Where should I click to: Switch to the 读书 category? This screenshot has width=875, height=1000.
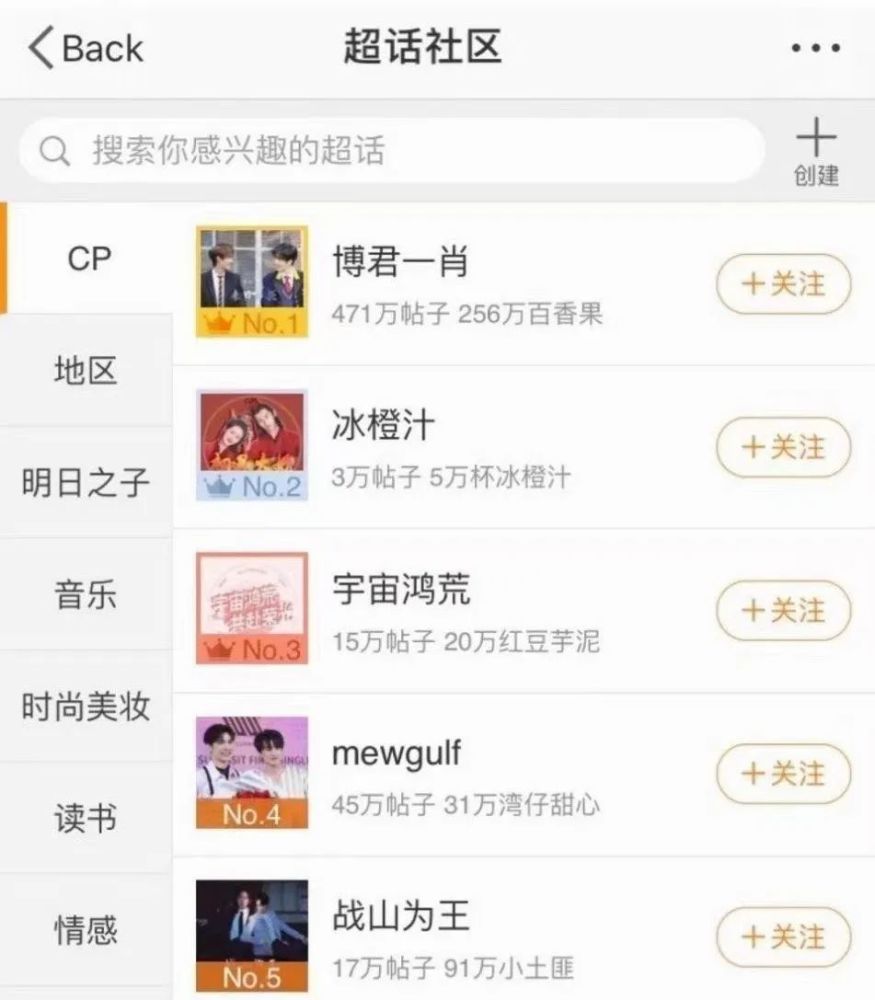pyautogui.click(x=86, y=819)
